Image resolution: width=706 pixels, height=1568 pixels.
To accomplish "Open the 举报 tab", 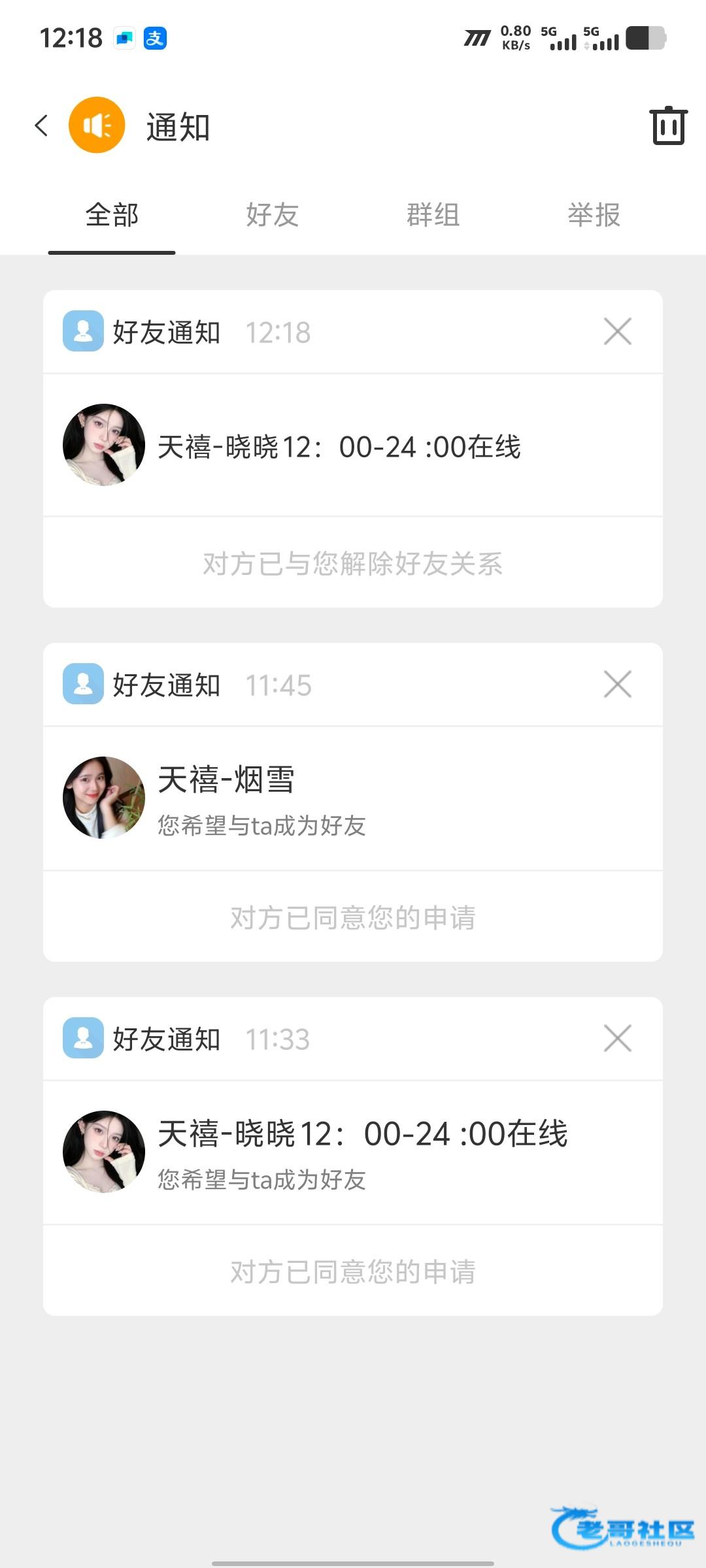I will tap(594, 215).
